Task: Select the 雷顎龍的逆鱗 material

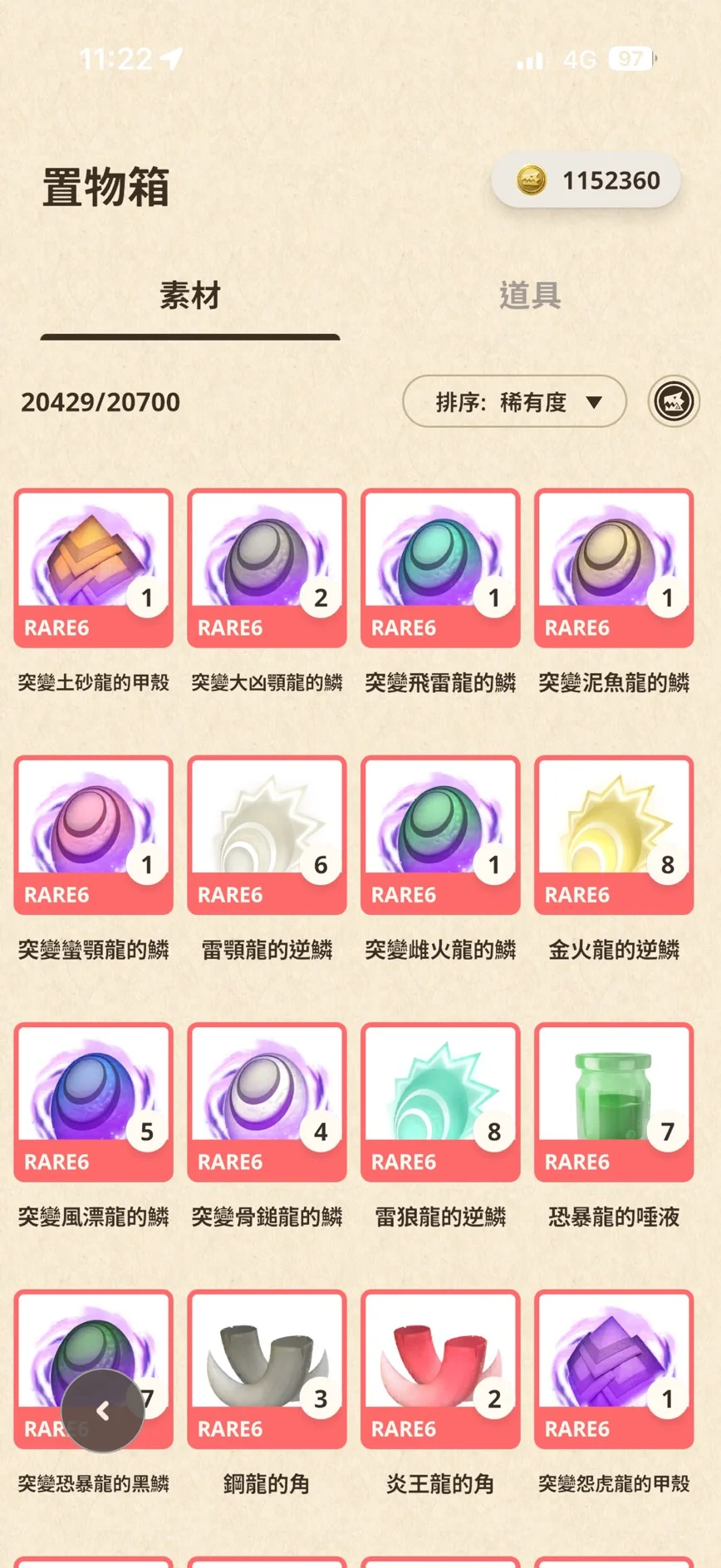Action: 267,834
